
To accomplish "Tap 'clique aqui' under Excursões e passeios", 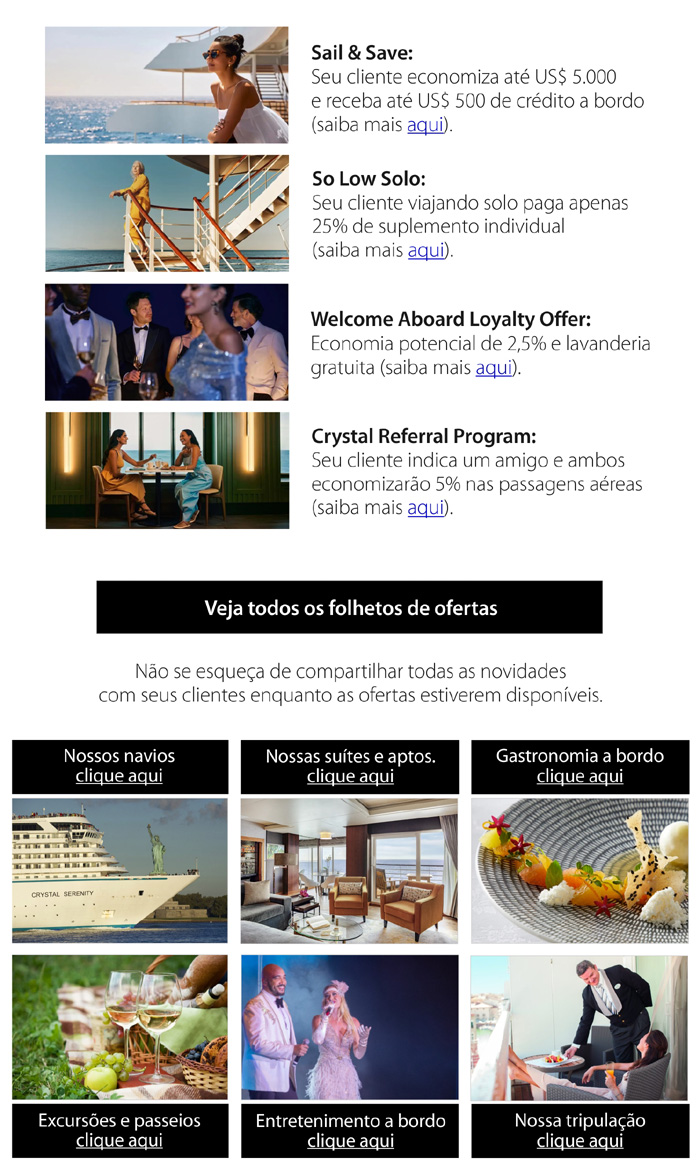I will pyautogui.click(x=119, y=1141).
